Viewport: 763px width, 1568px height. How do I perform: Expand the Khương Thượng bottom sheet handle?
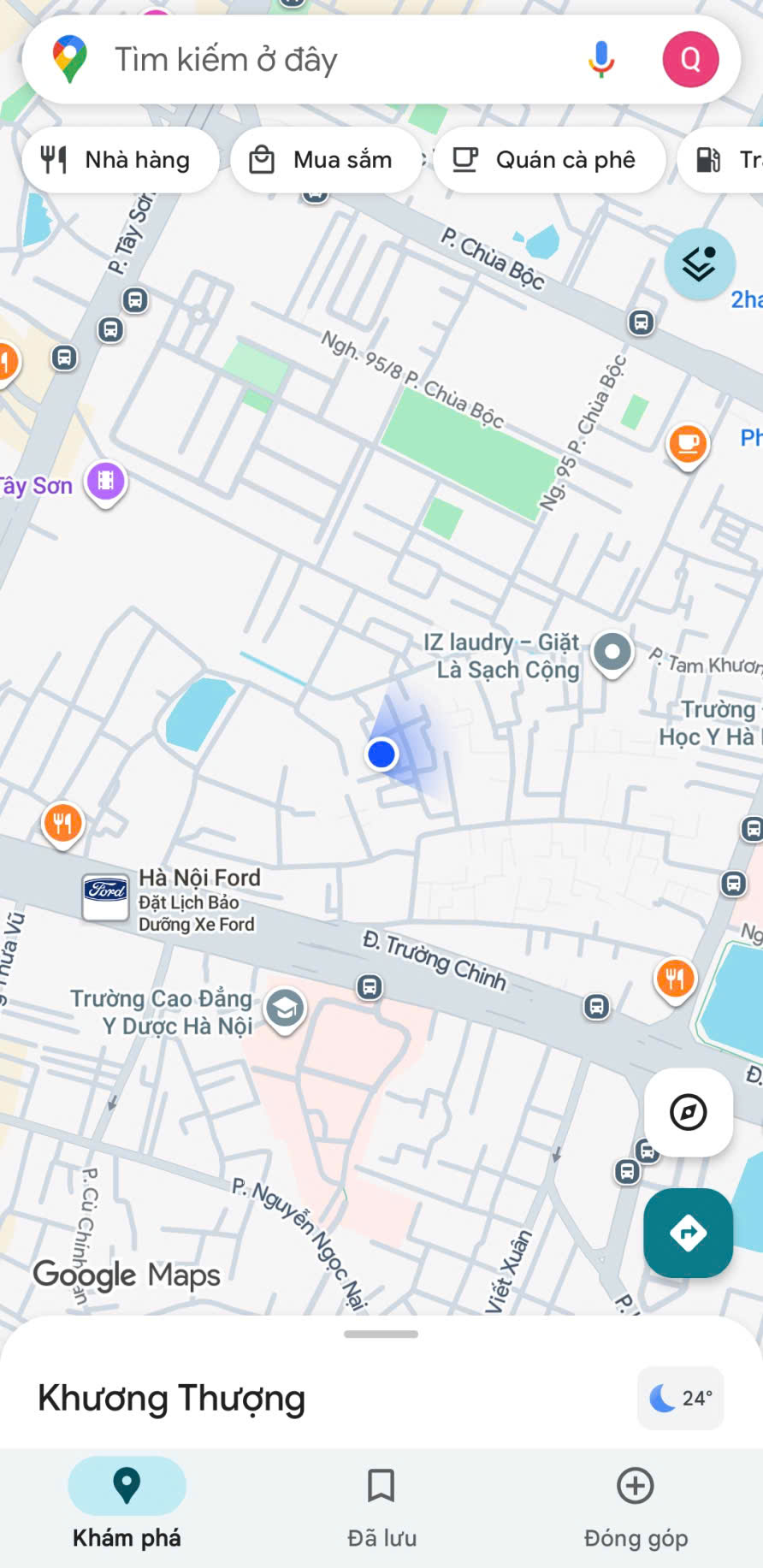(x=381, y=1333)
